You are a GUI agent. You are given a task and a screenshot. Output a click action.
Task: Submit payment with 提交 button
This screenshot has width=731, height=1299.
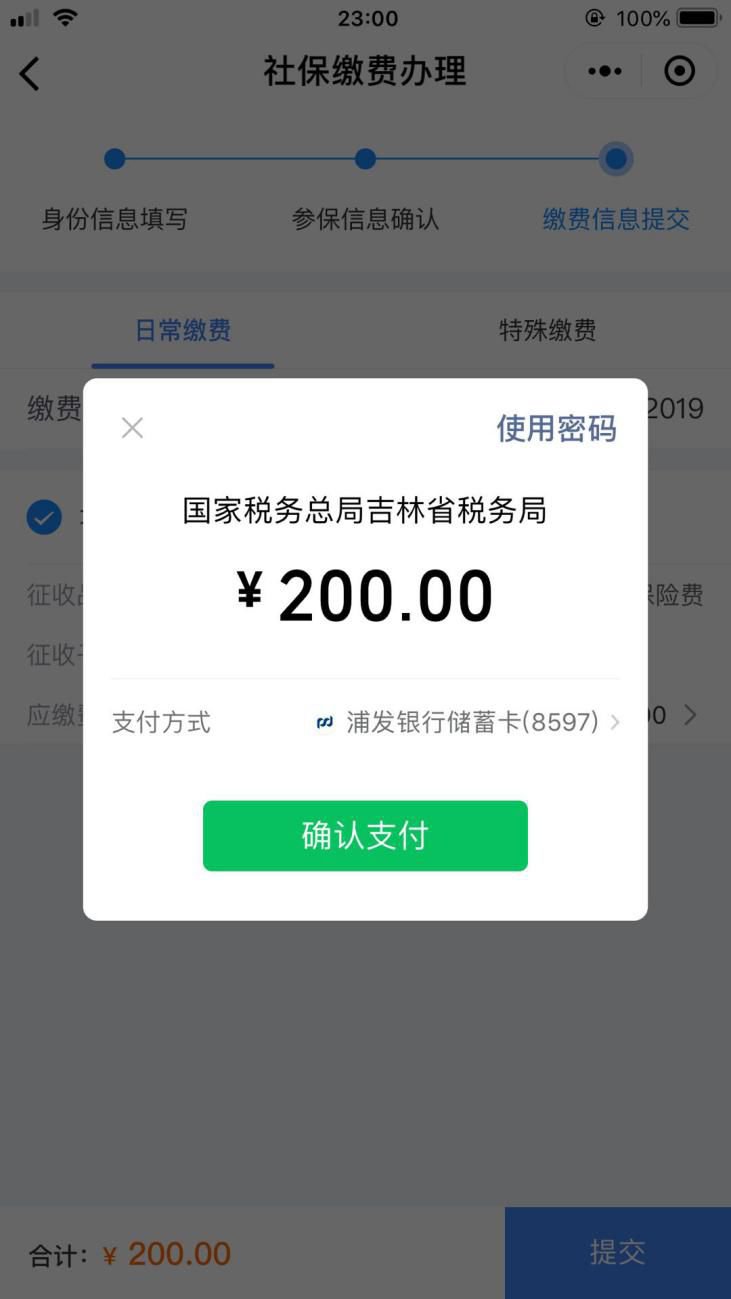[617, 1252]
